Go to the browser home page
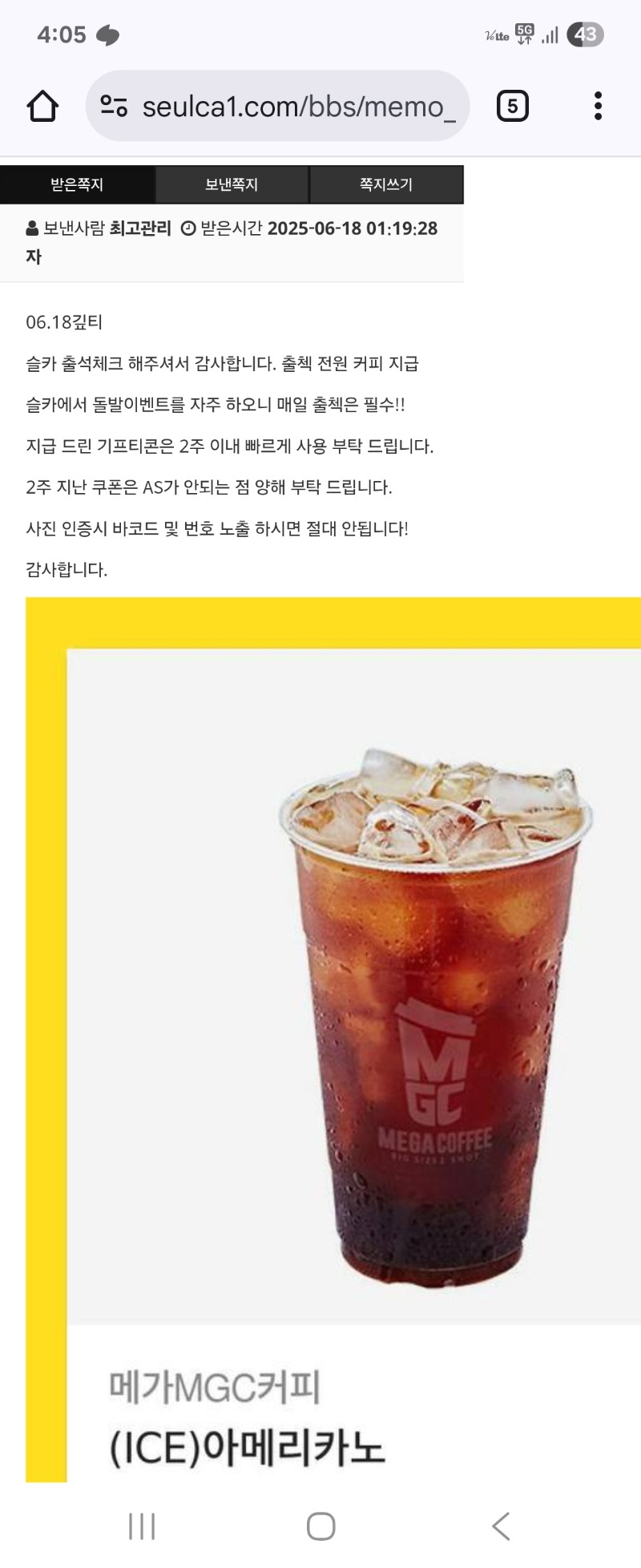Viewport: 641px width, 1568px height. click(x=42, y=106)
